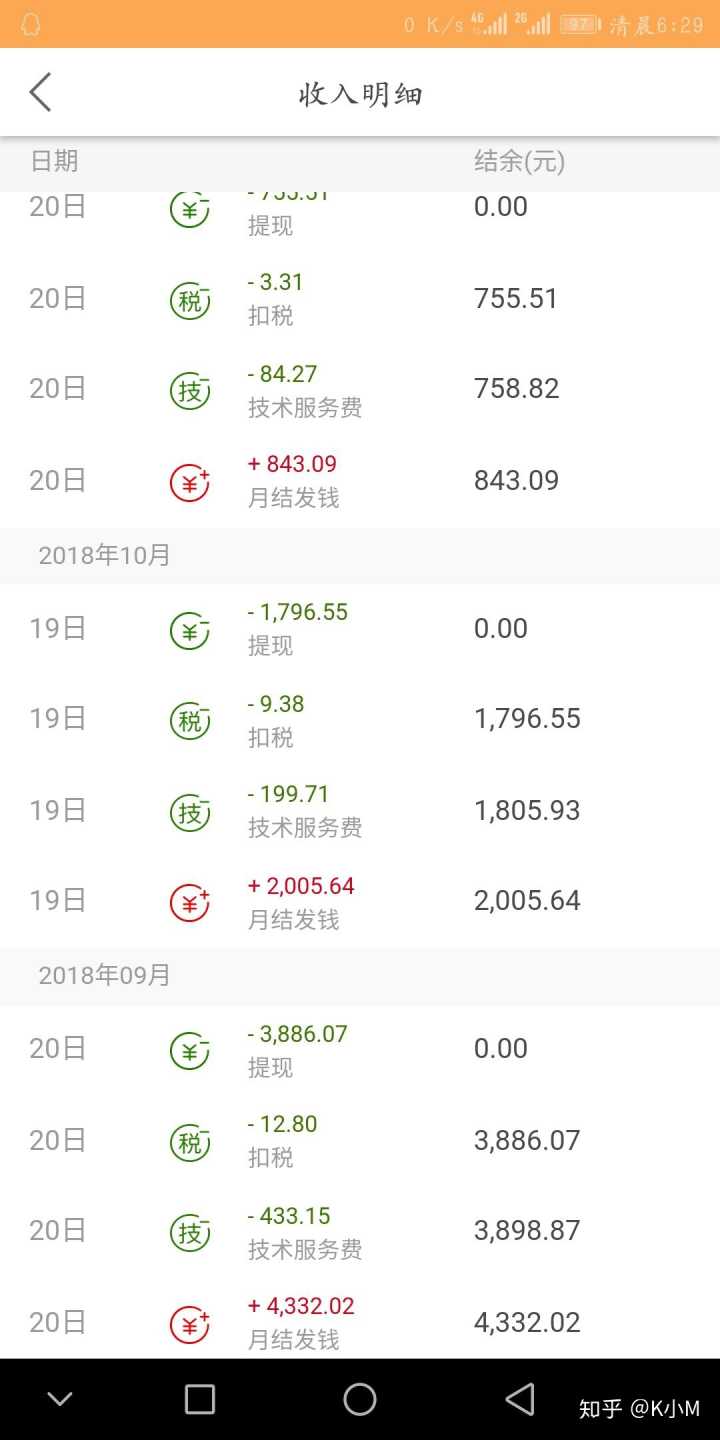Tap the system home button

click(x=360, y=1399)
